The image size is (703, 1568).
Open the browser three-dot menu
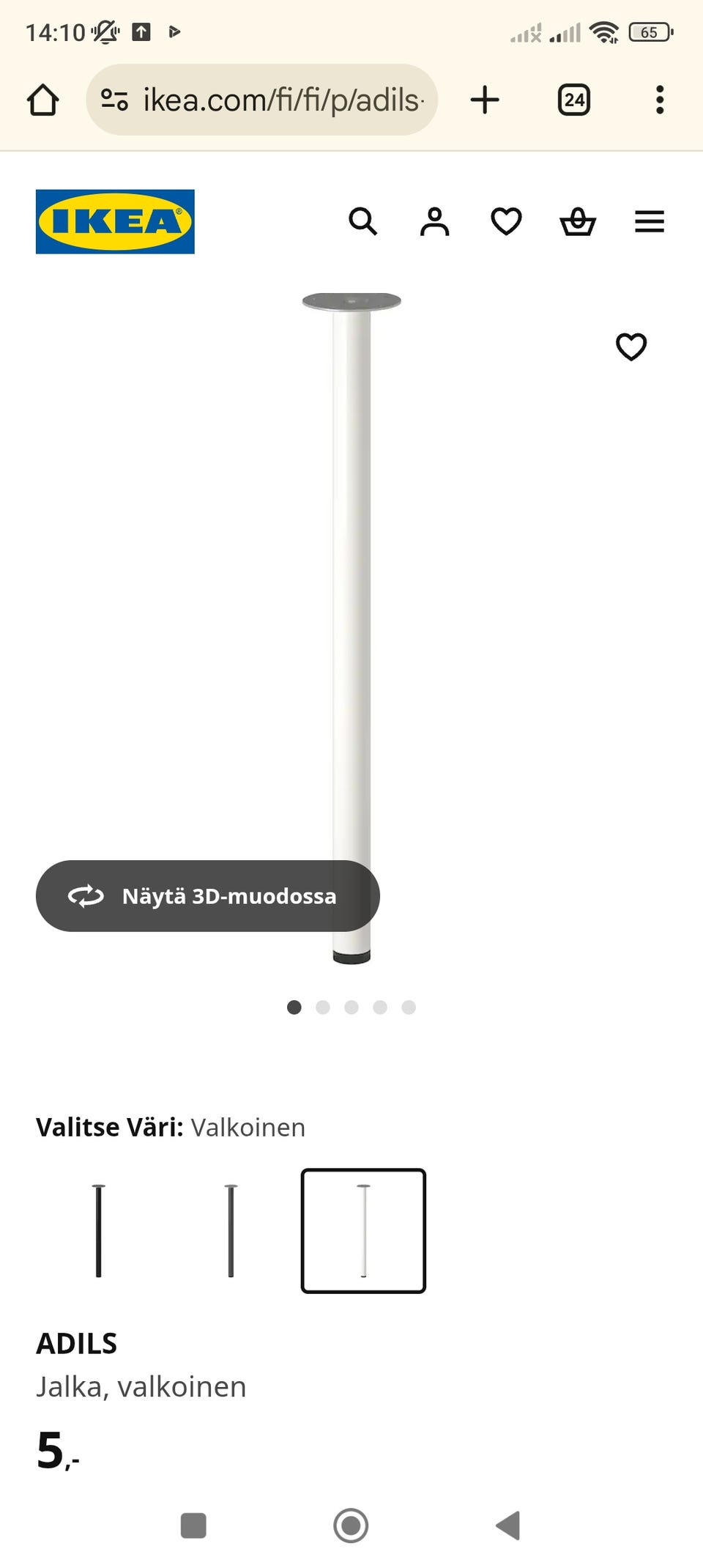pos(660,100)
